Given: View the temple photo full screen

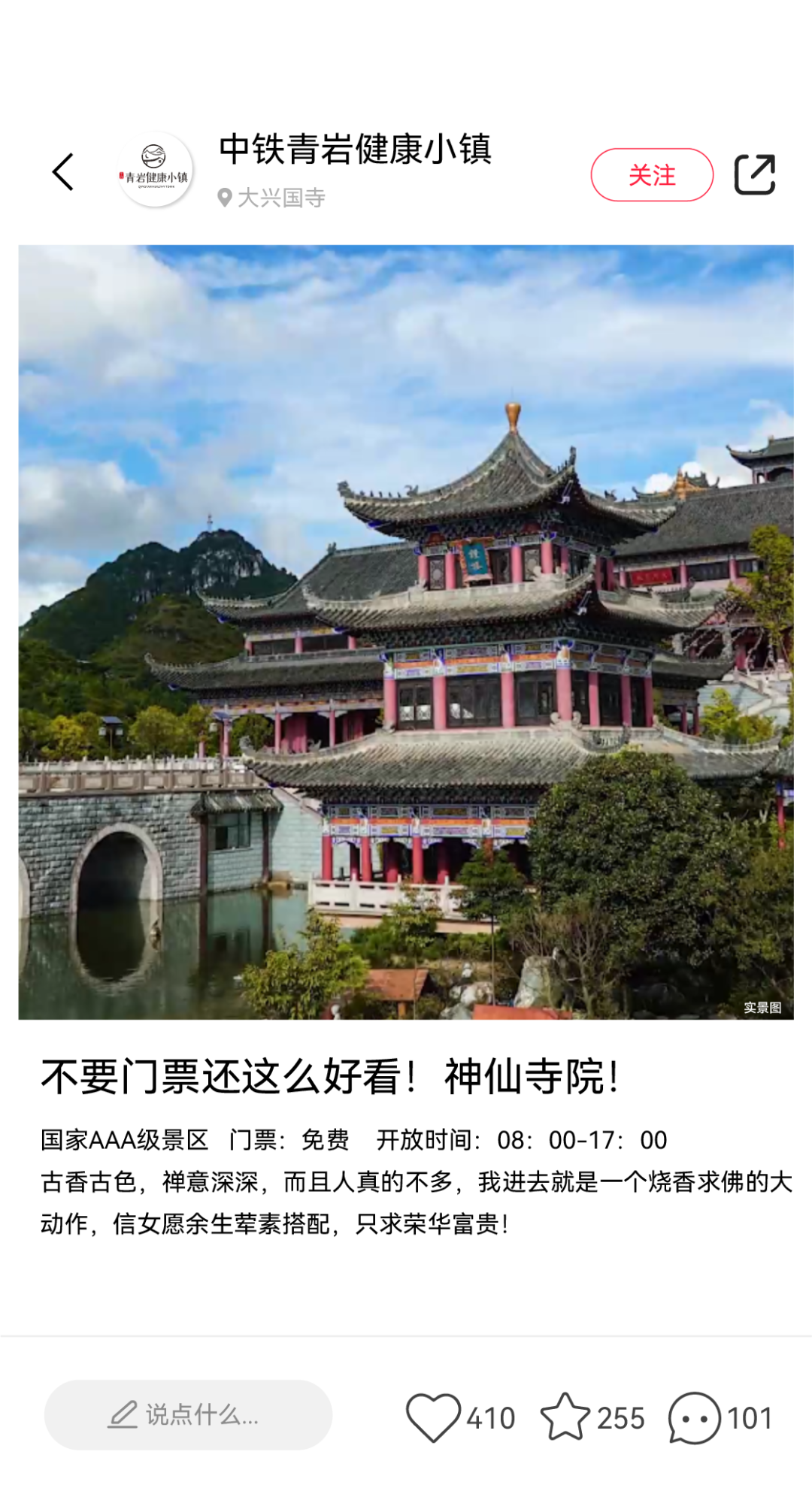Looking at the screenshot, I should coord(406,632).
